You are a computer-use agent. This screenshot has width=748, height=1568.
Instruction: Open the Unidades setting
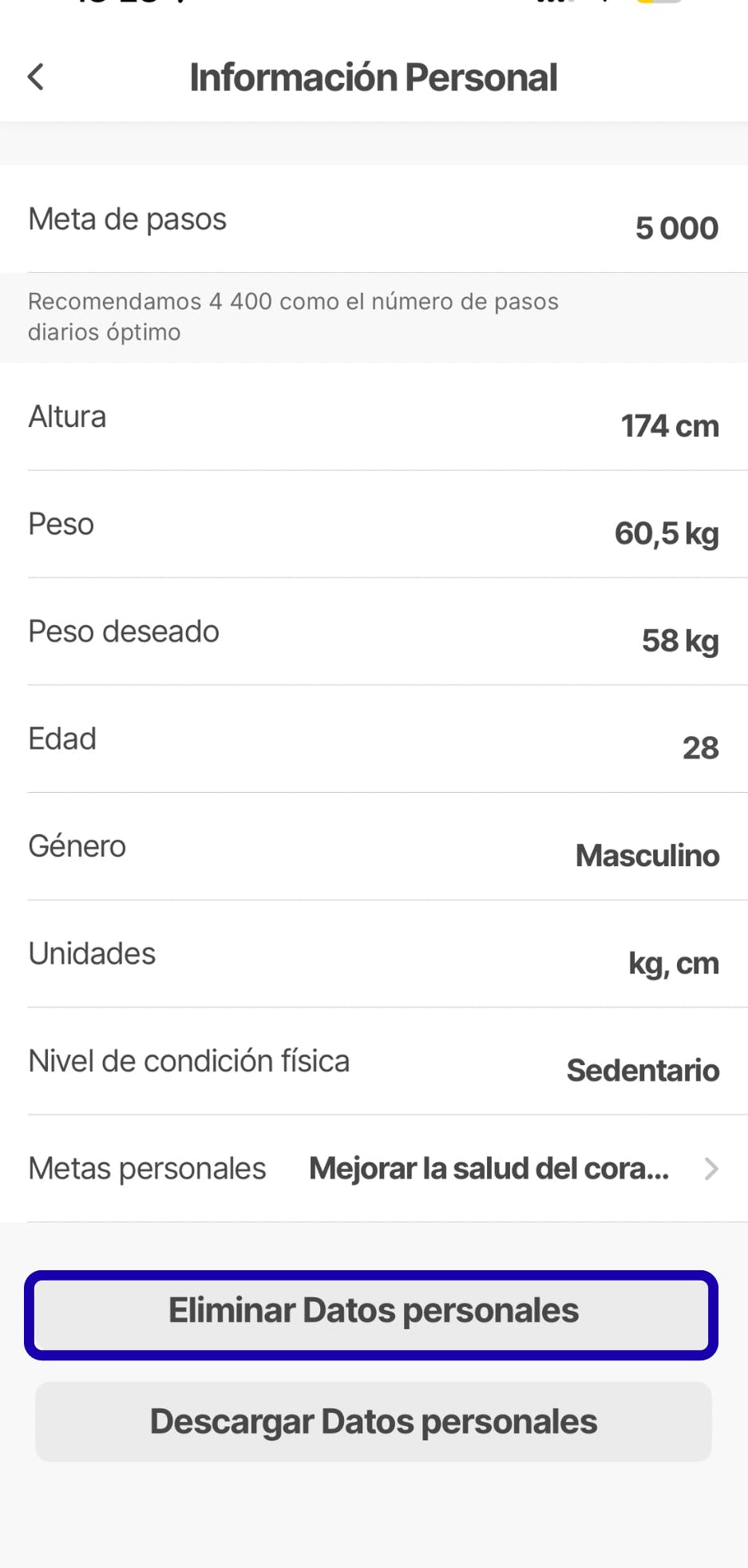[673, 963]
